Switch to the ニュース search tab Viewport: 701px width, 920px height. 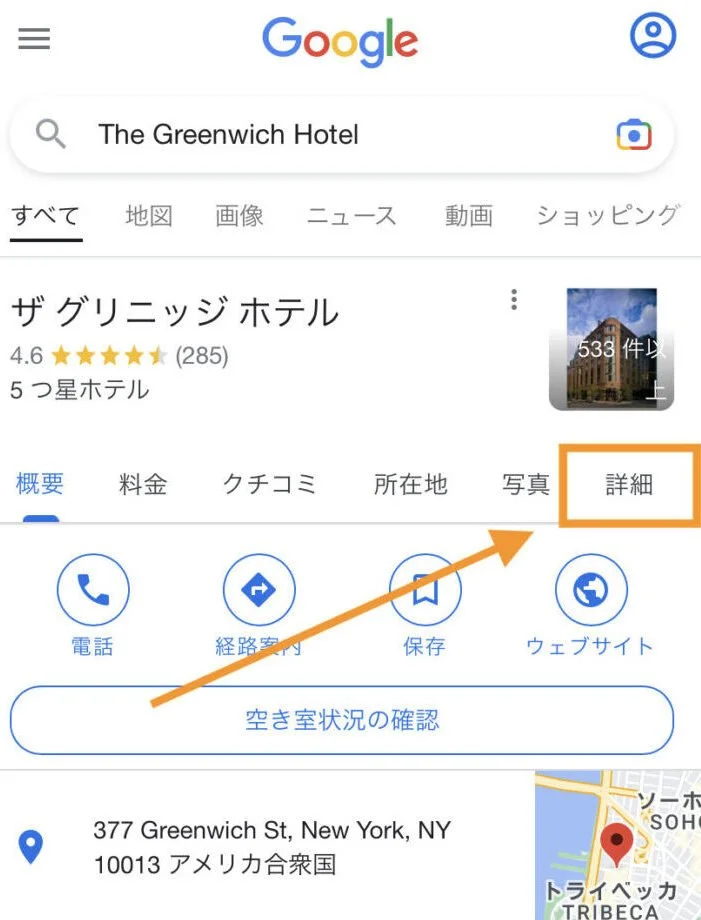(x=351, y=215)
